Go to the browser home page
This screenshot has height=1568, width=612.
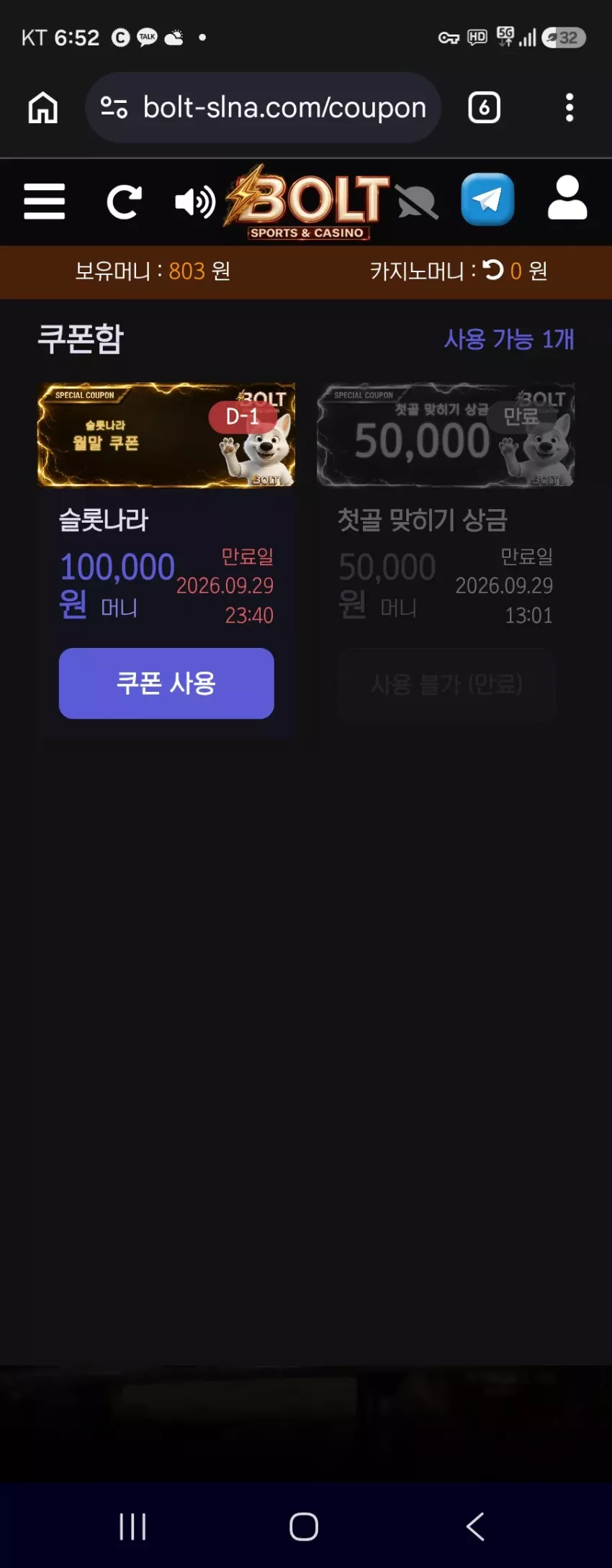(x=43, y=108)
